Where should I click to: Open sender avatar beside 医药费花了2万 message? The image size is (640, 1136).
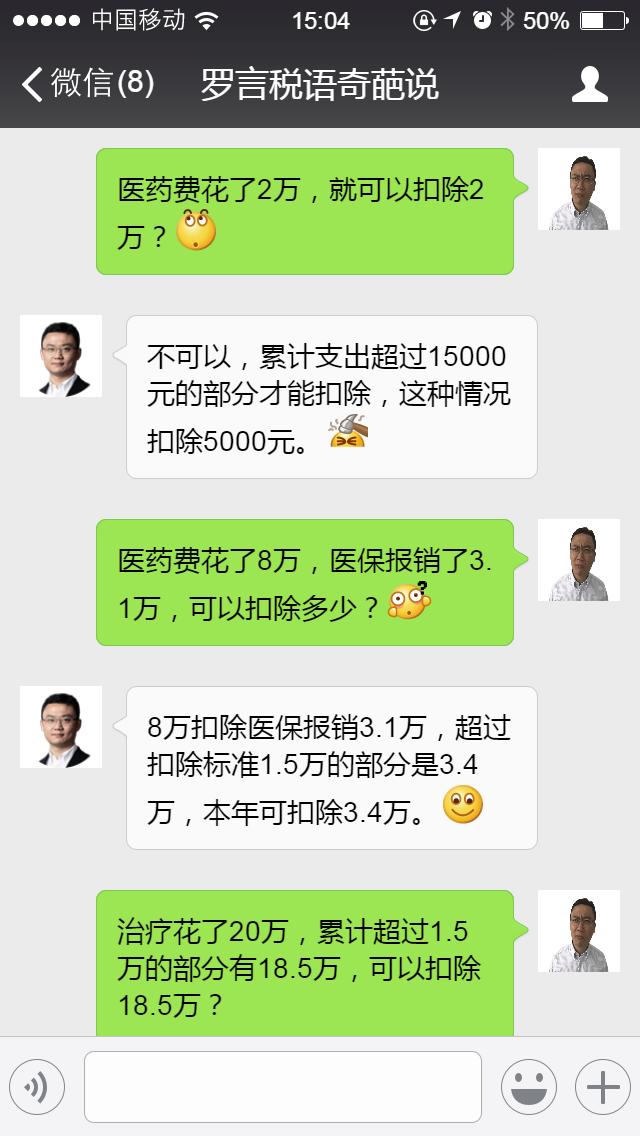[578, 189]
